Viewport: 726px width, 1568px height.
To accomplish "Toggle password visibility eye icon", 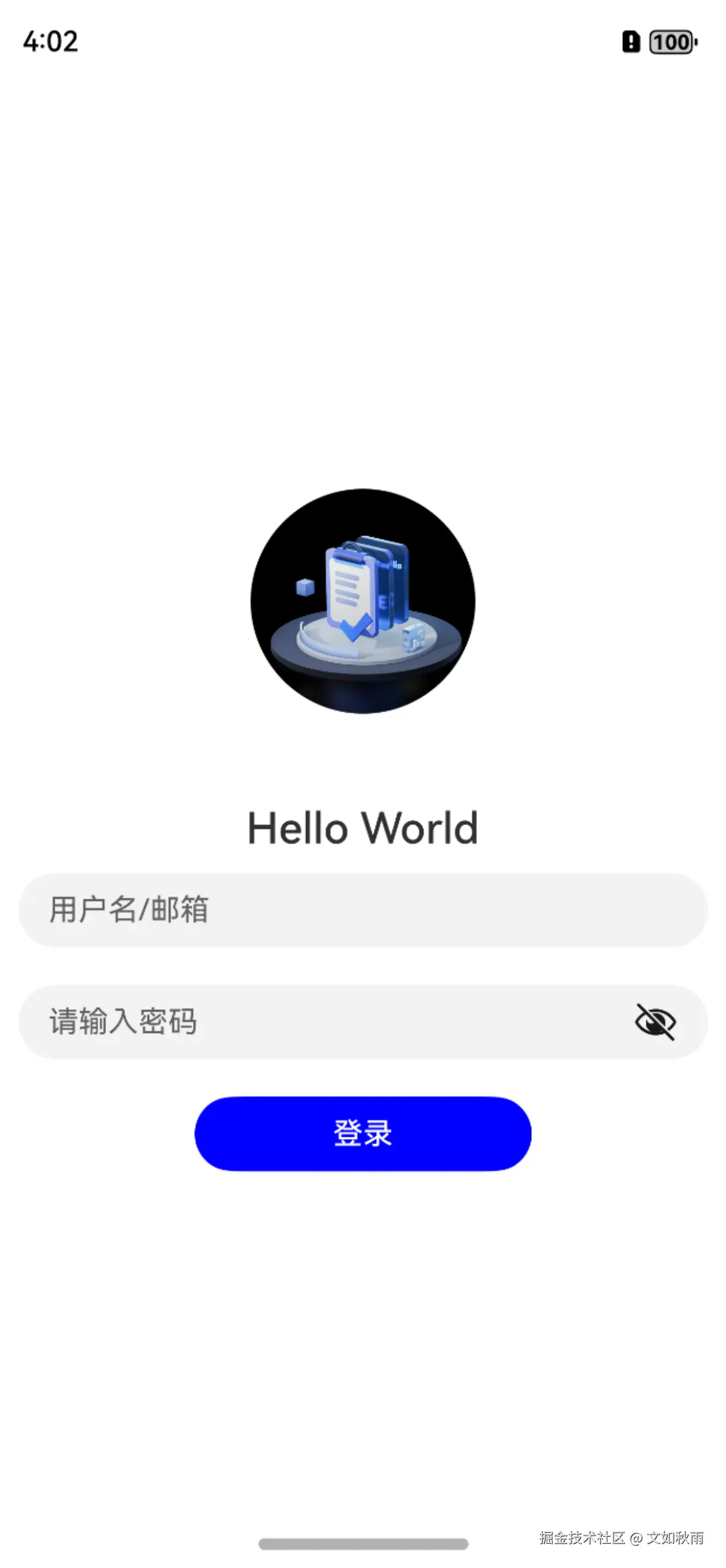I will [x=655, y=1022].
